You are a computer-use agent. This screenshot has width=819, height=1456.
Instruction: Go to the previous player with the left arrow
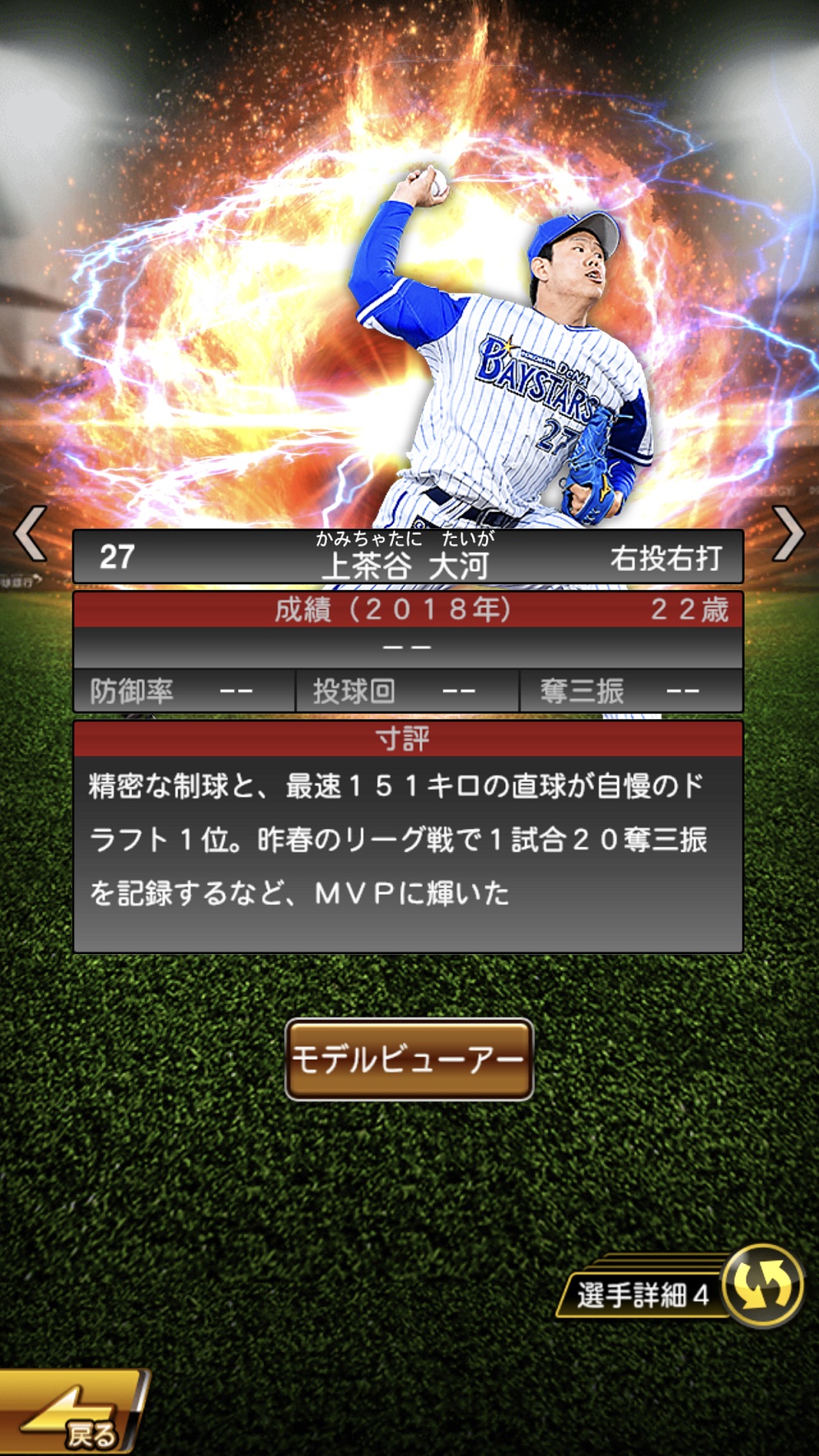31,534
